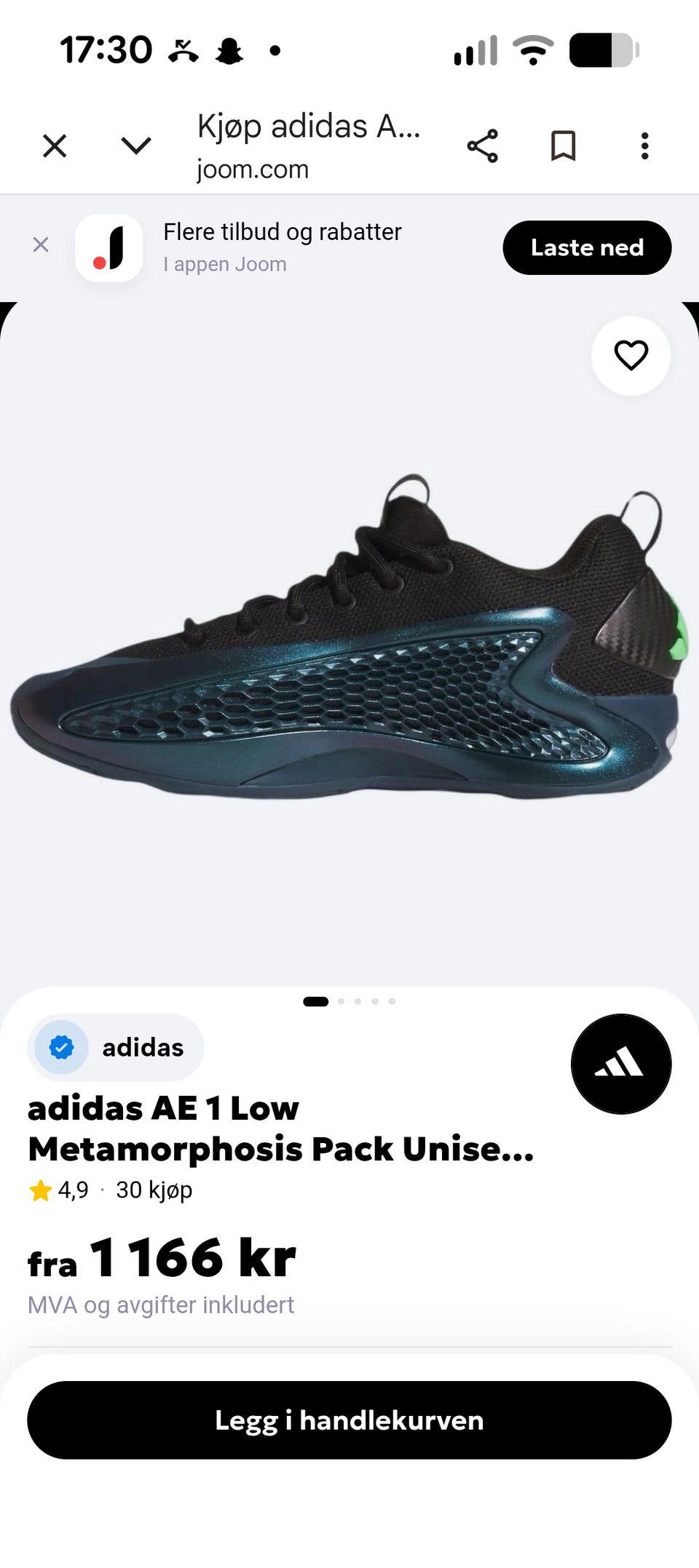Screen dimensions: 699x1568
Task: Tap the image carousel page indicator dots
Action: 349,1001
